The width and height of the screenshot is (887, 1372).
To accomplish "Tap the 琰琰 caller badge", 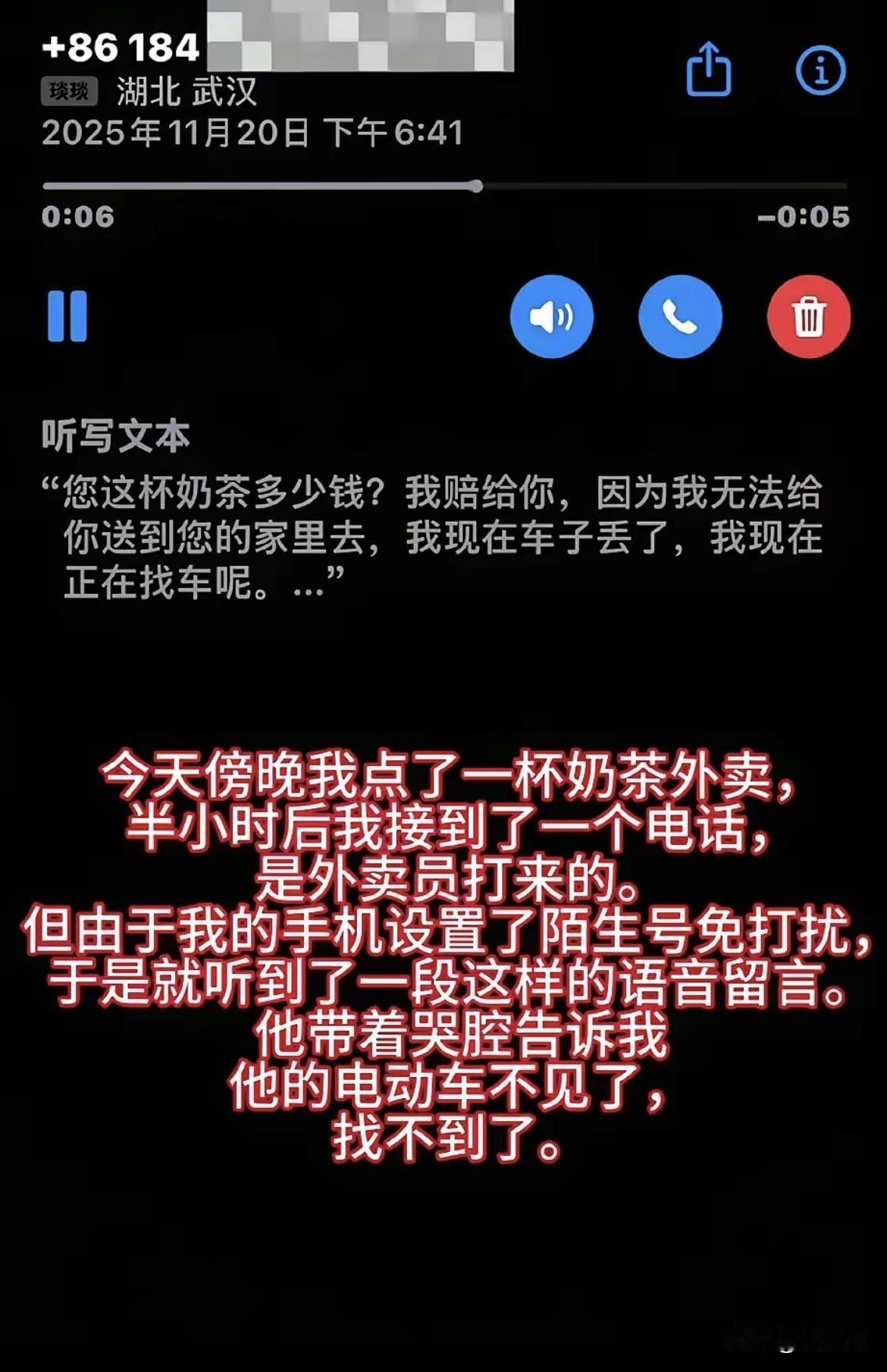I will pos(71,91).
